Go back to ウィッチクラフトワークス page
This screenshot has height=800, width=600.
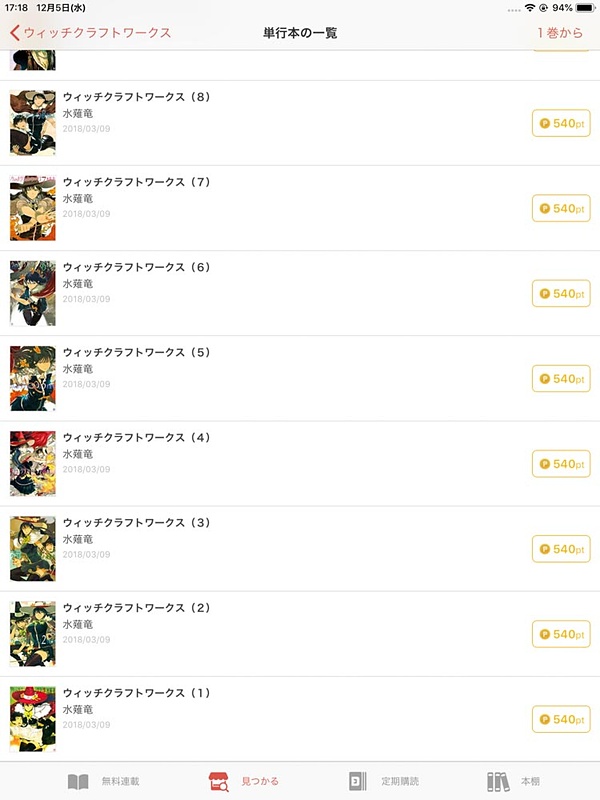click(x=90, y=33)
